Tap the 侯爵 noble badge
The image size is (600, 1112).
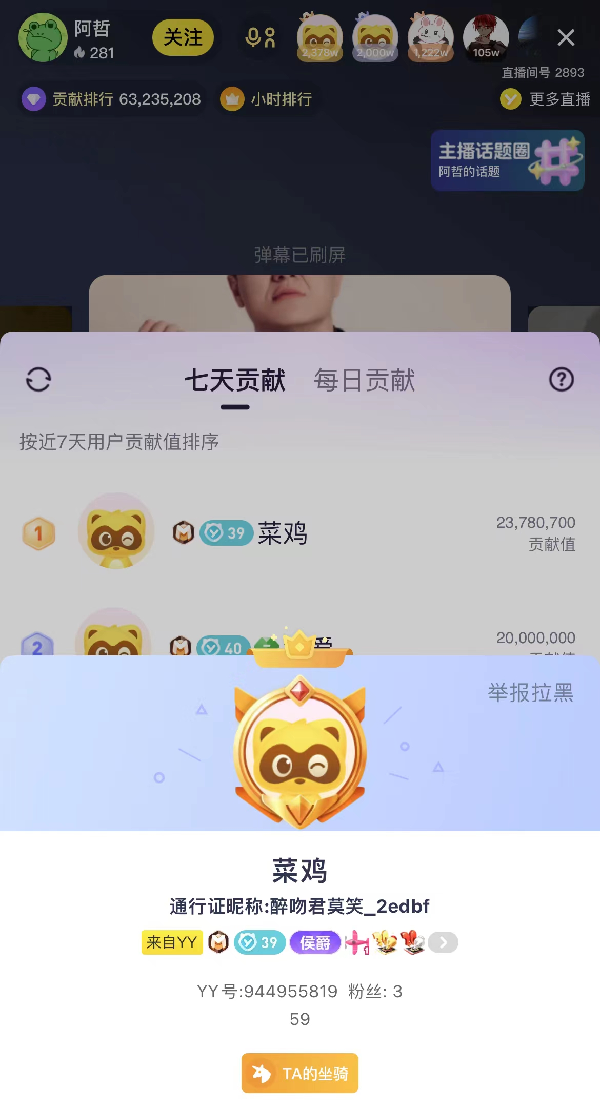click(x=315, y=942)
